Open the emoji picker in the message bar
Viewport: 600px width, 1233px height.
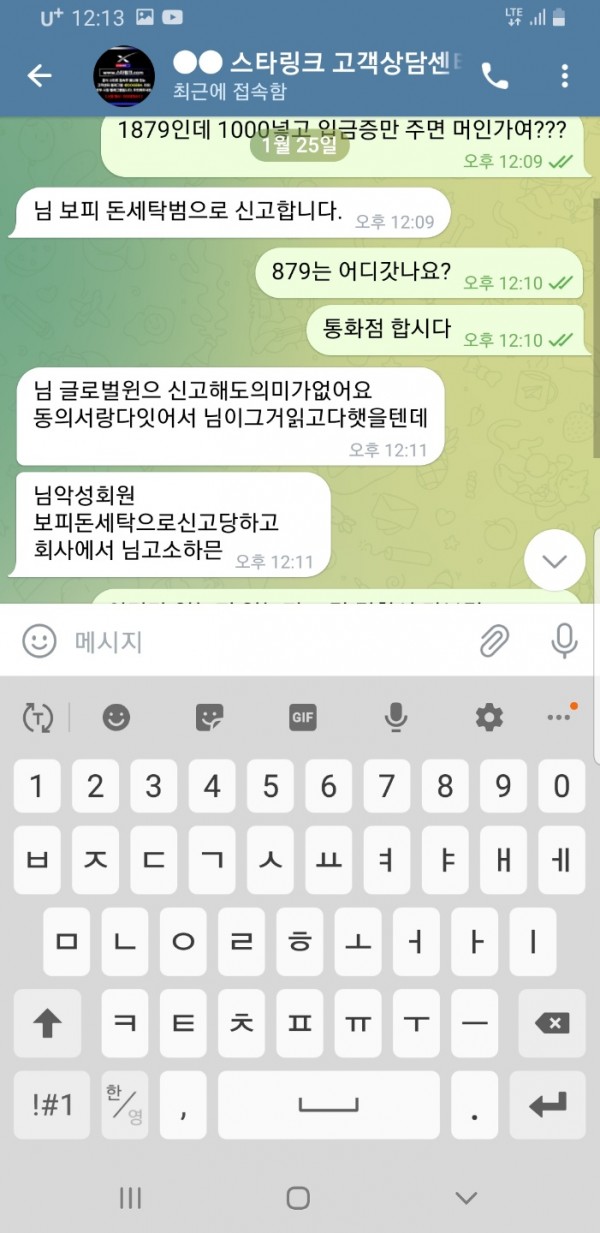coord(39,641)
